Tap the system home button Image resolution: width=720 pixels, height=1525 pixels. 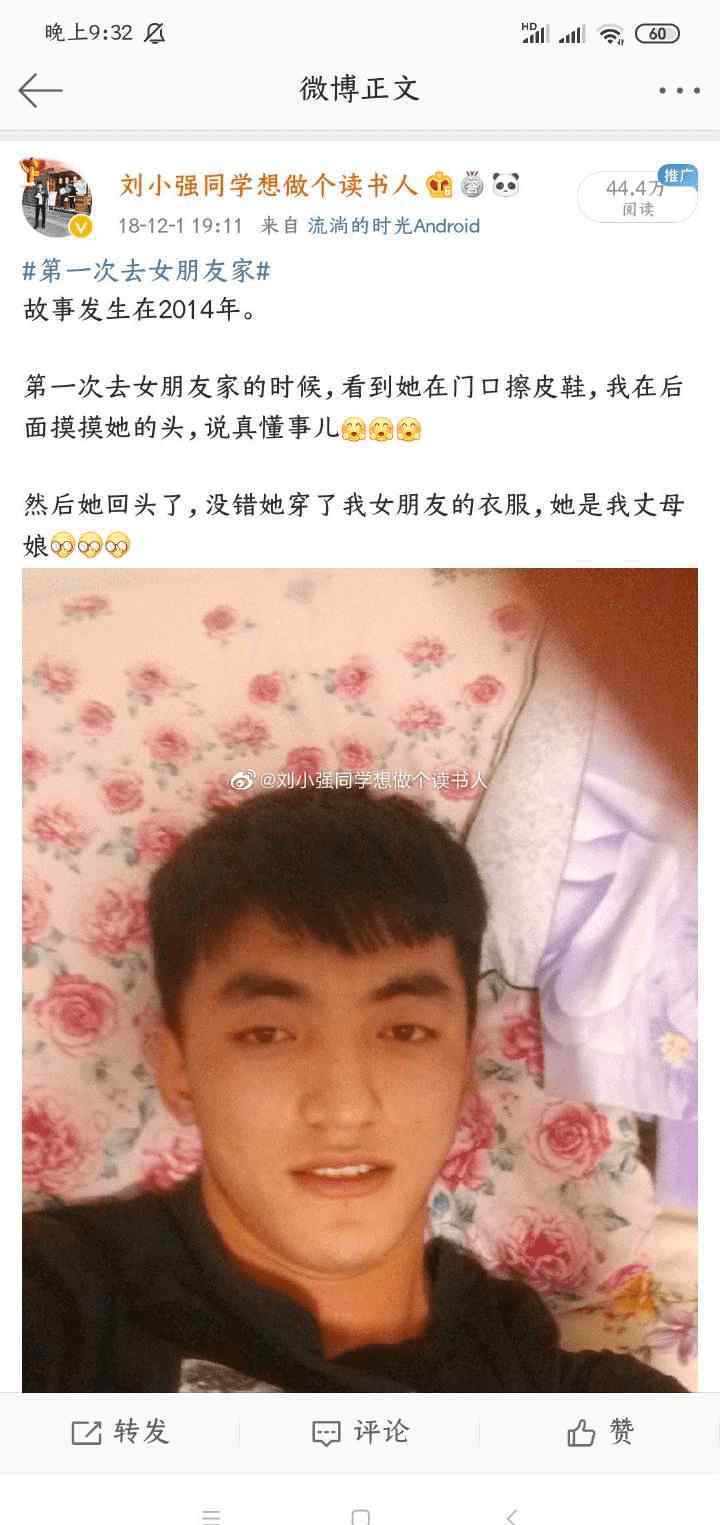click(x=360, y=1515)
